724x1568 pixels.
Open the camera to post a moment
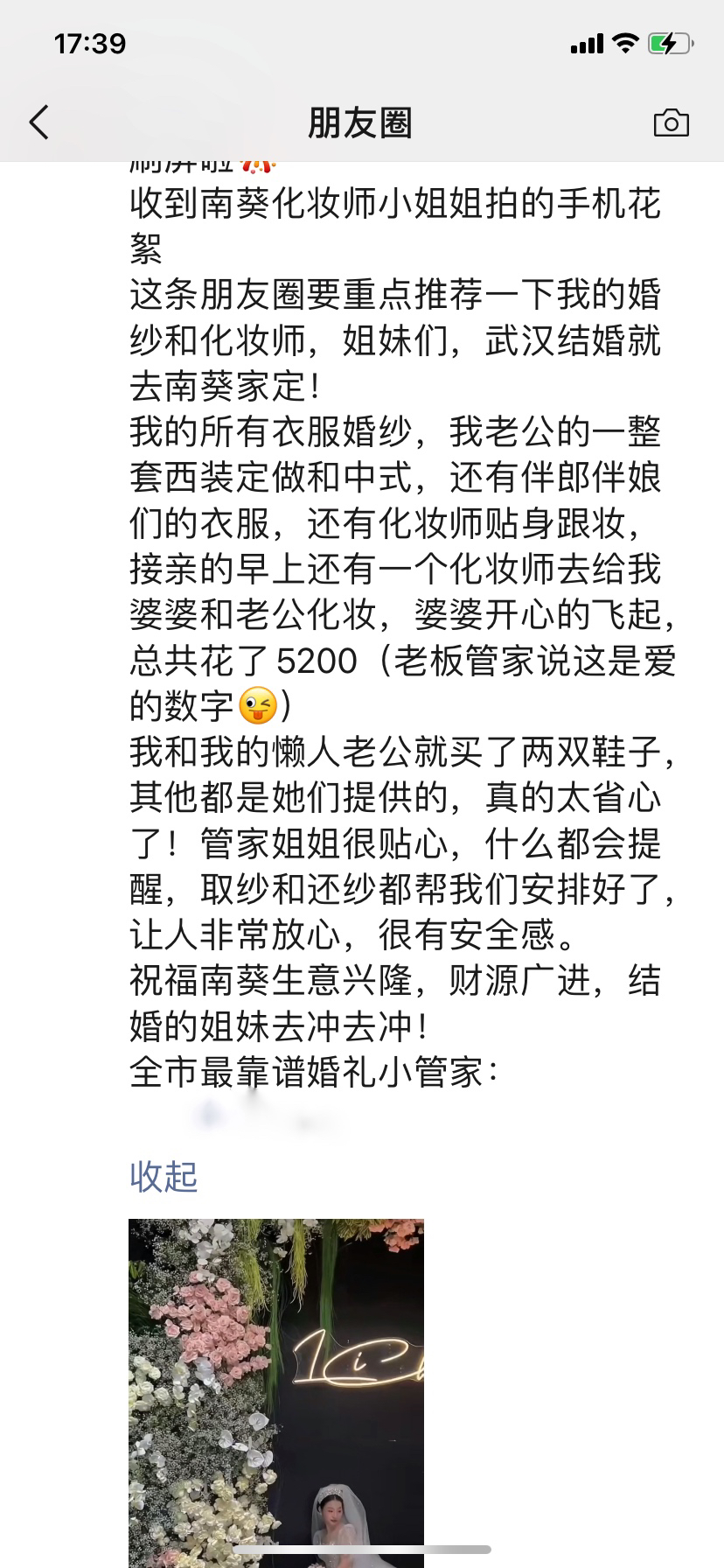(671, 123)
